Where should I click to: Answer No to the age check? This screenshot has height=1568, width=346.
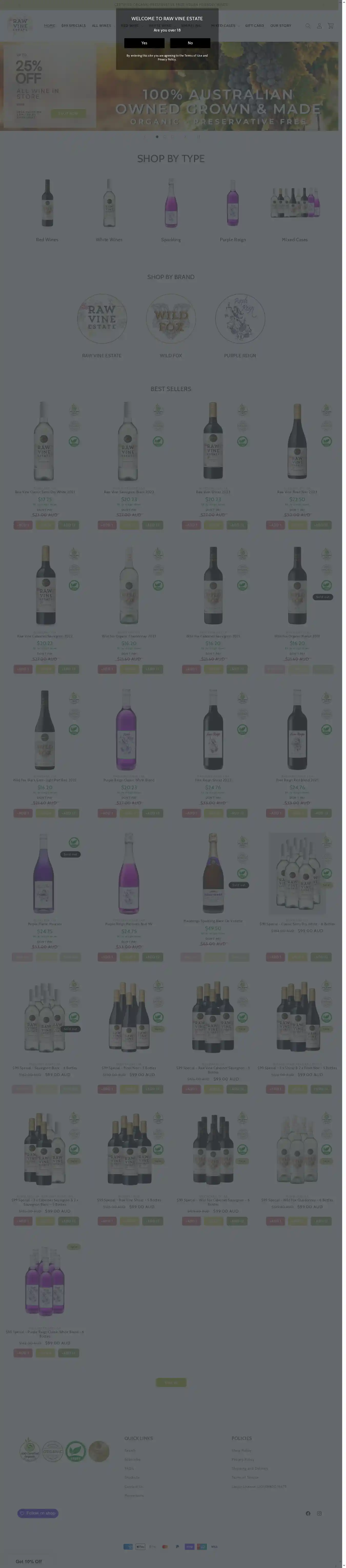(190, 43)
